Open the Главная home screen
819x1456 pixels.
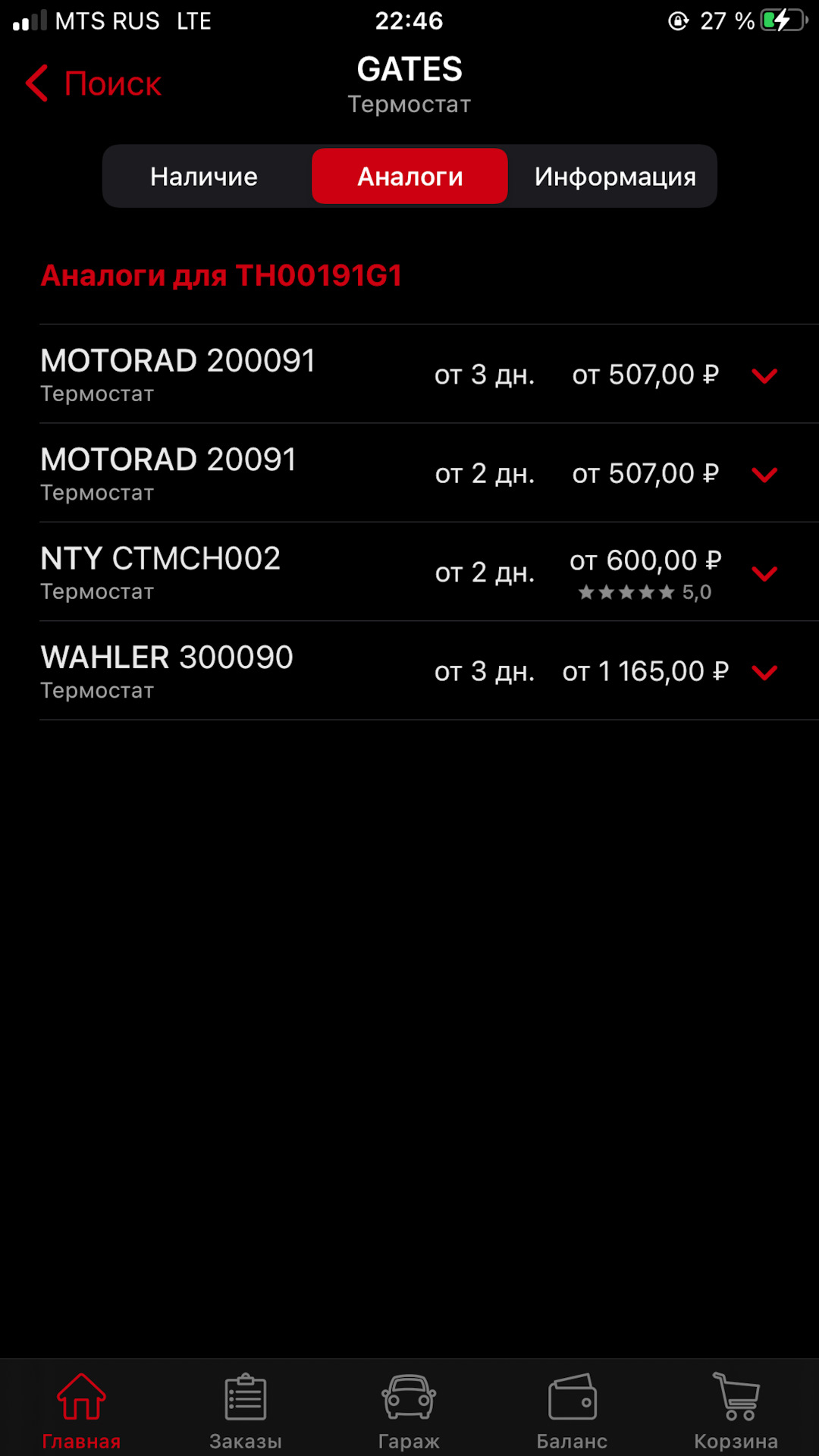[81, 1408]
